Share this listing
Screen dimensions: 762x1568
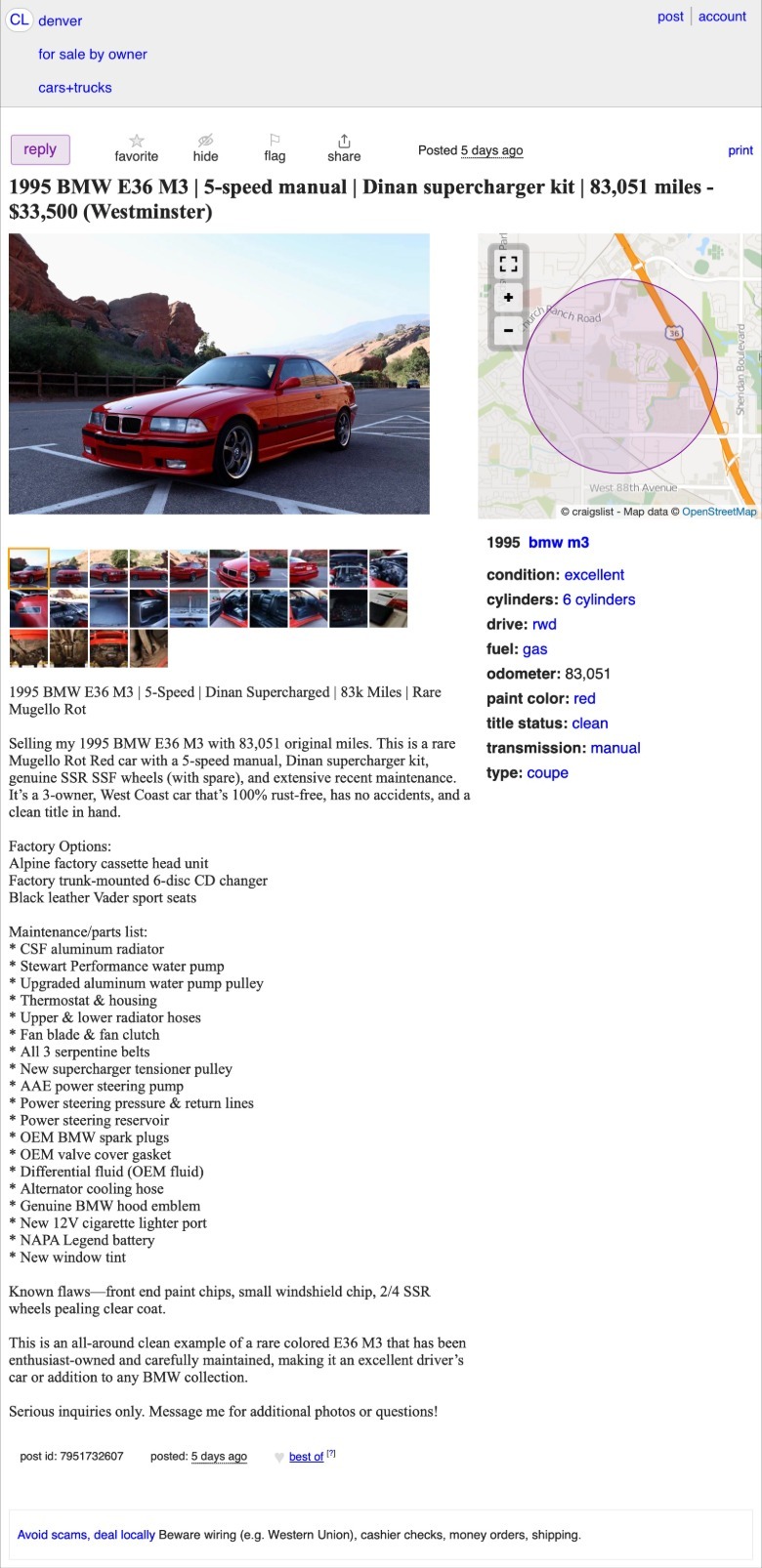[344, 148]
